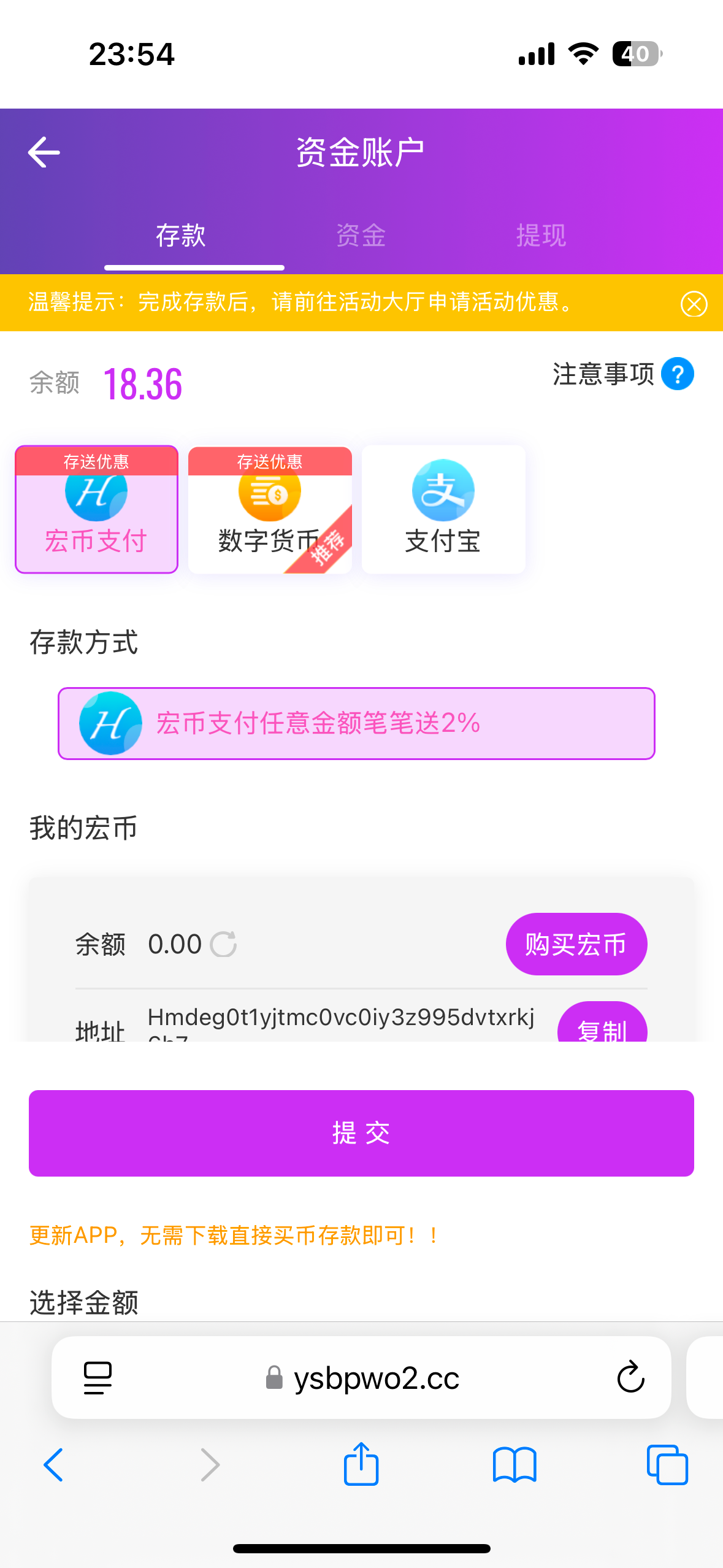Image resolution: width=723 pixels, height=1568 pixels.
Task: Select 宏币支付任意金额笔笔送2% deposit option
Action: tap(356, 723)
